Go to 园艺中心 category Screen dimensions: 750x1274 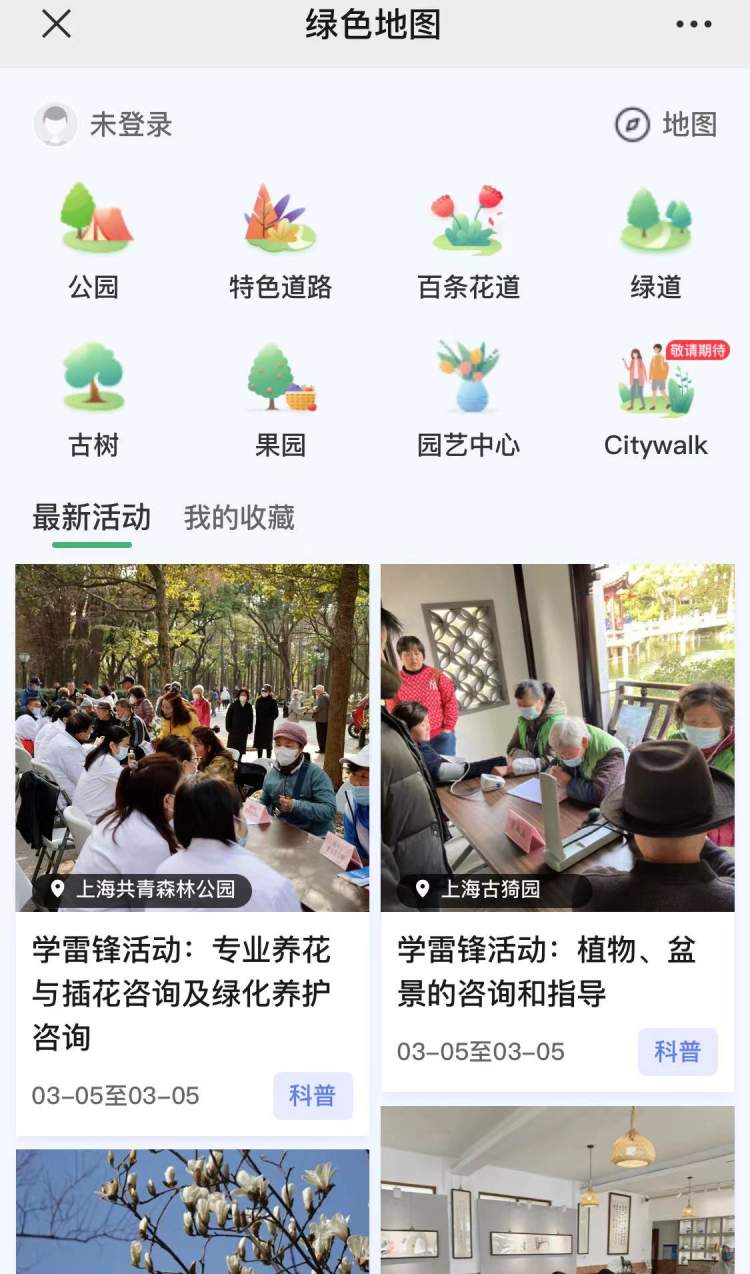[468, 399]
